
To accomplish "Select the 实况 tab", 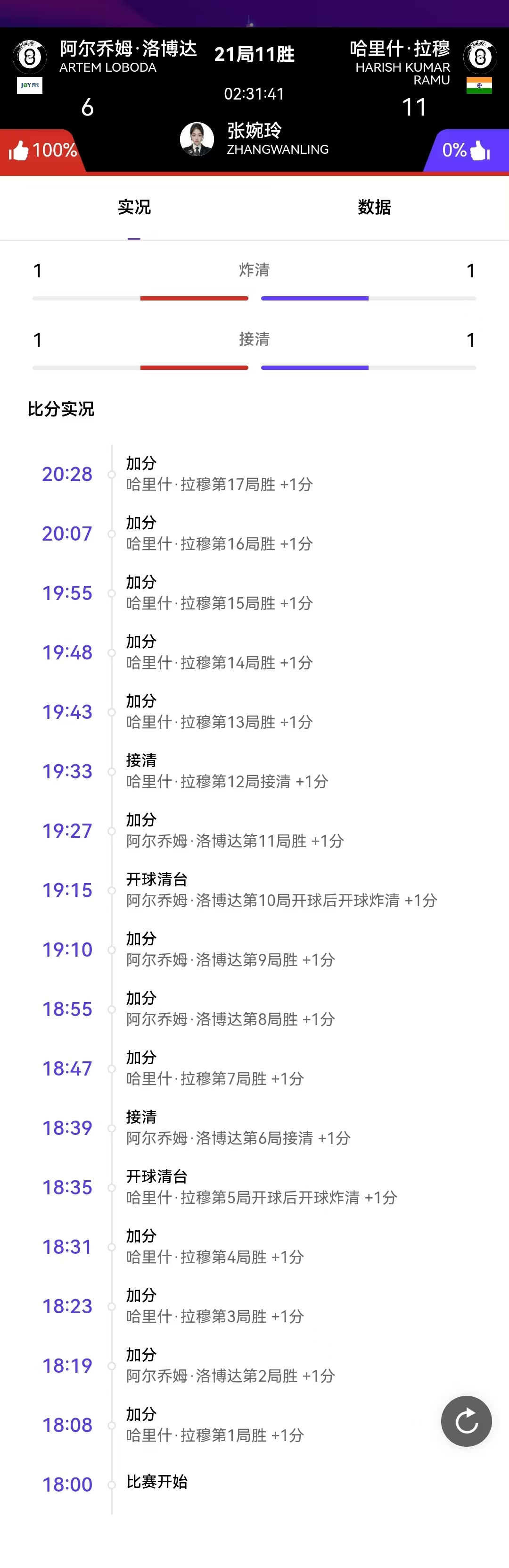I will [x=134, y=208].
